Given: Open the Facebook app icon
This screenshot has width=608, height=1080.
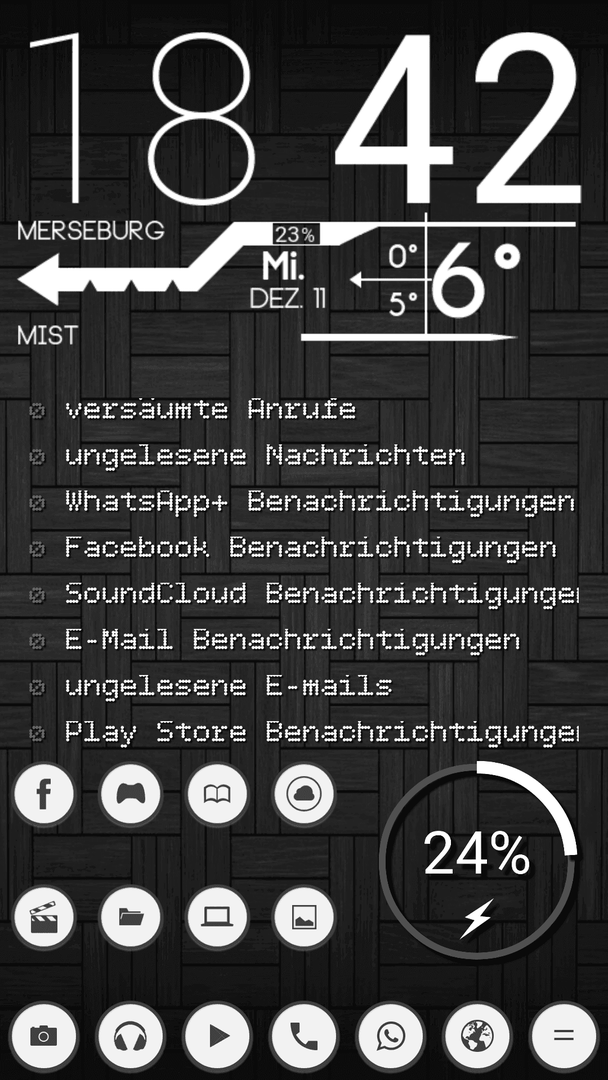Looking at the screenshot, I should click(x=44, y=794).
